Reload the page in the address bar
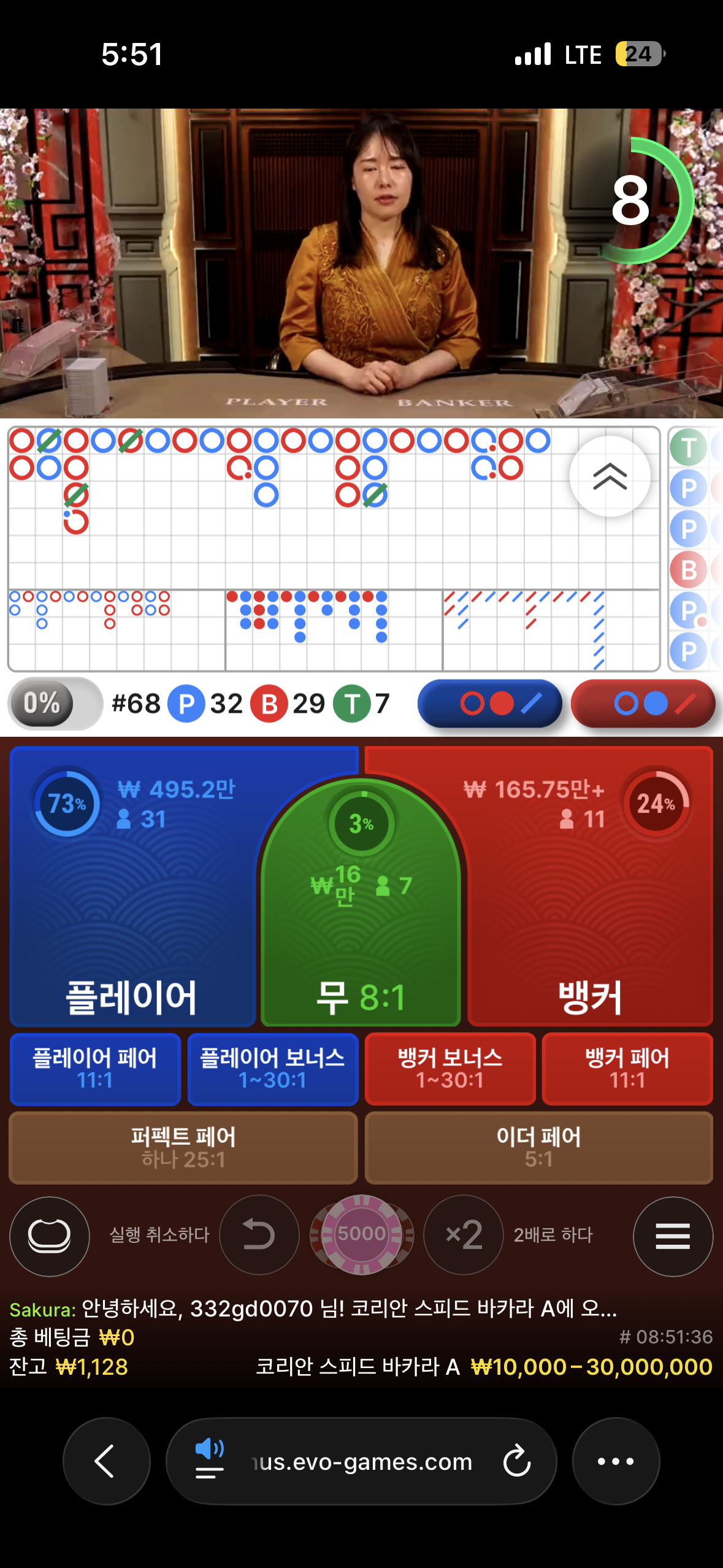The image size is (723, 1568). [x=516, y=1461]
